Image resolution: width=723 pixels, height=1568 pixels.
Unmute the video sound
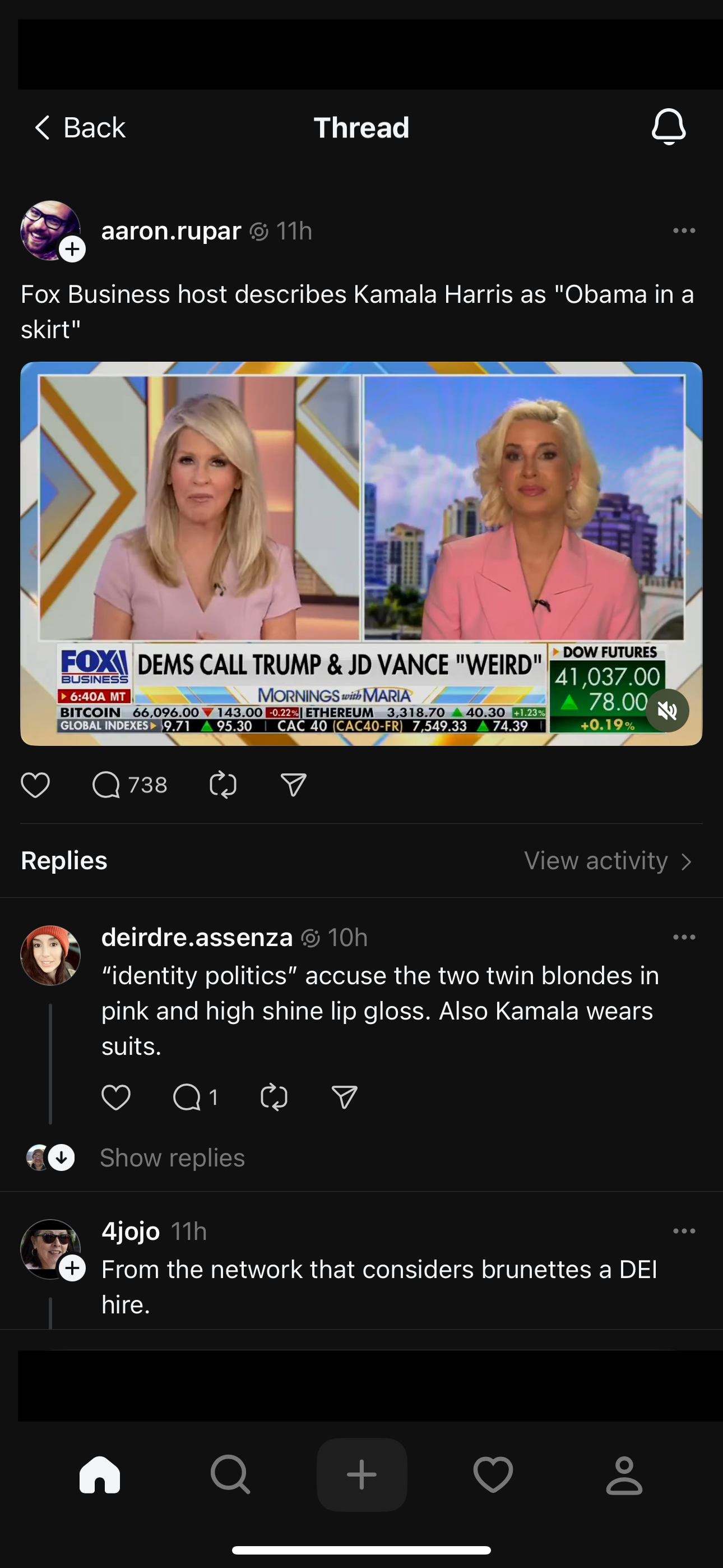[x=667, y=711]
